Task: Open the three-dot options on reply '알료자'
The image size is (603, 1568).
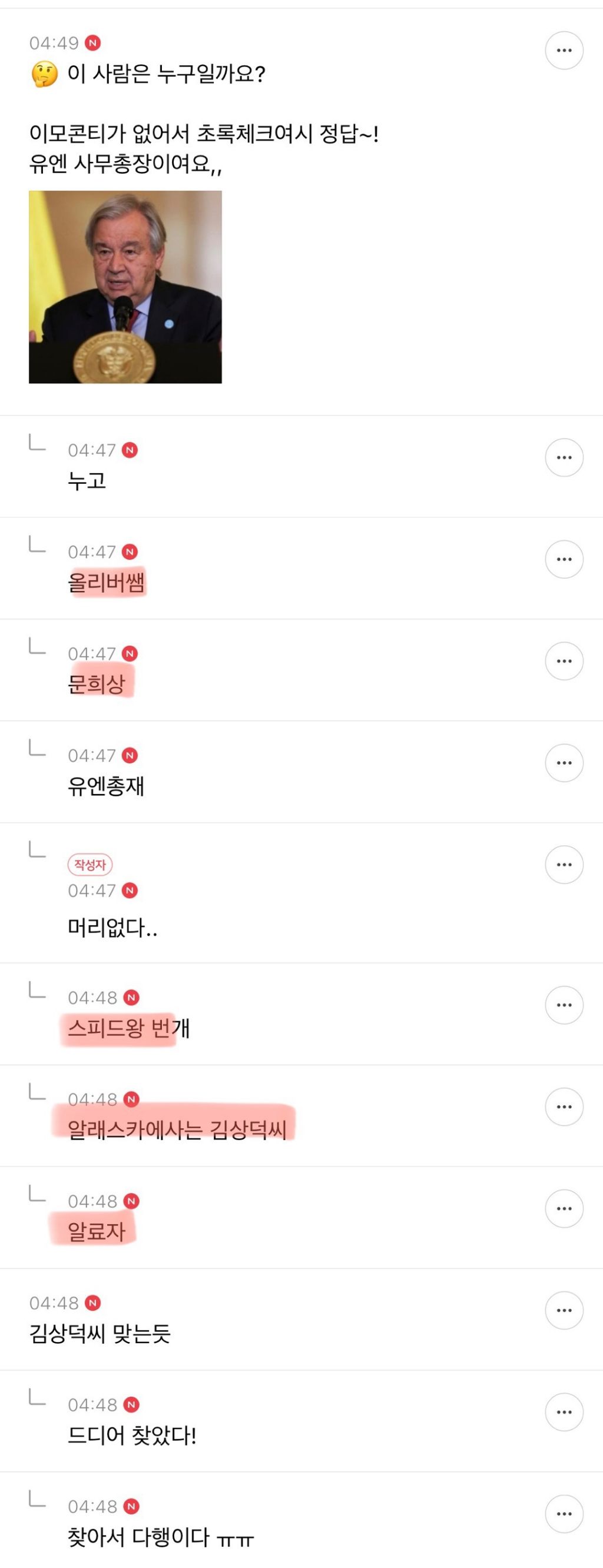Action: (x=564, y=1208)
